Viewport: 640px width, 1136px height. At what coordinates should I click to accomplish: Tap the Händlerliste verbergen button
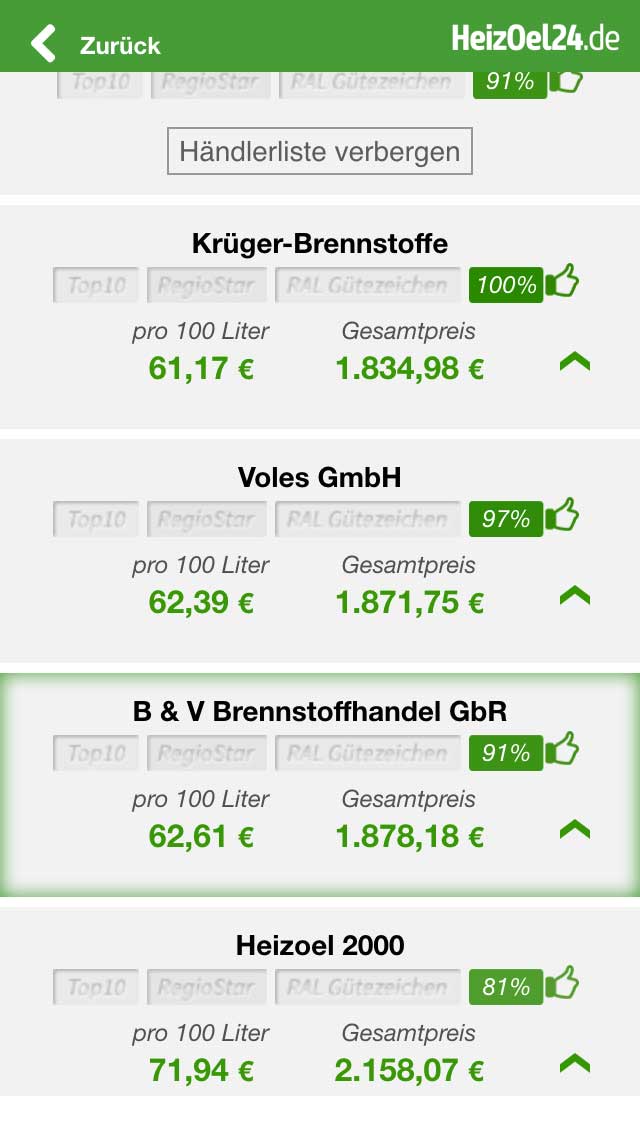(x=320, y=151)
